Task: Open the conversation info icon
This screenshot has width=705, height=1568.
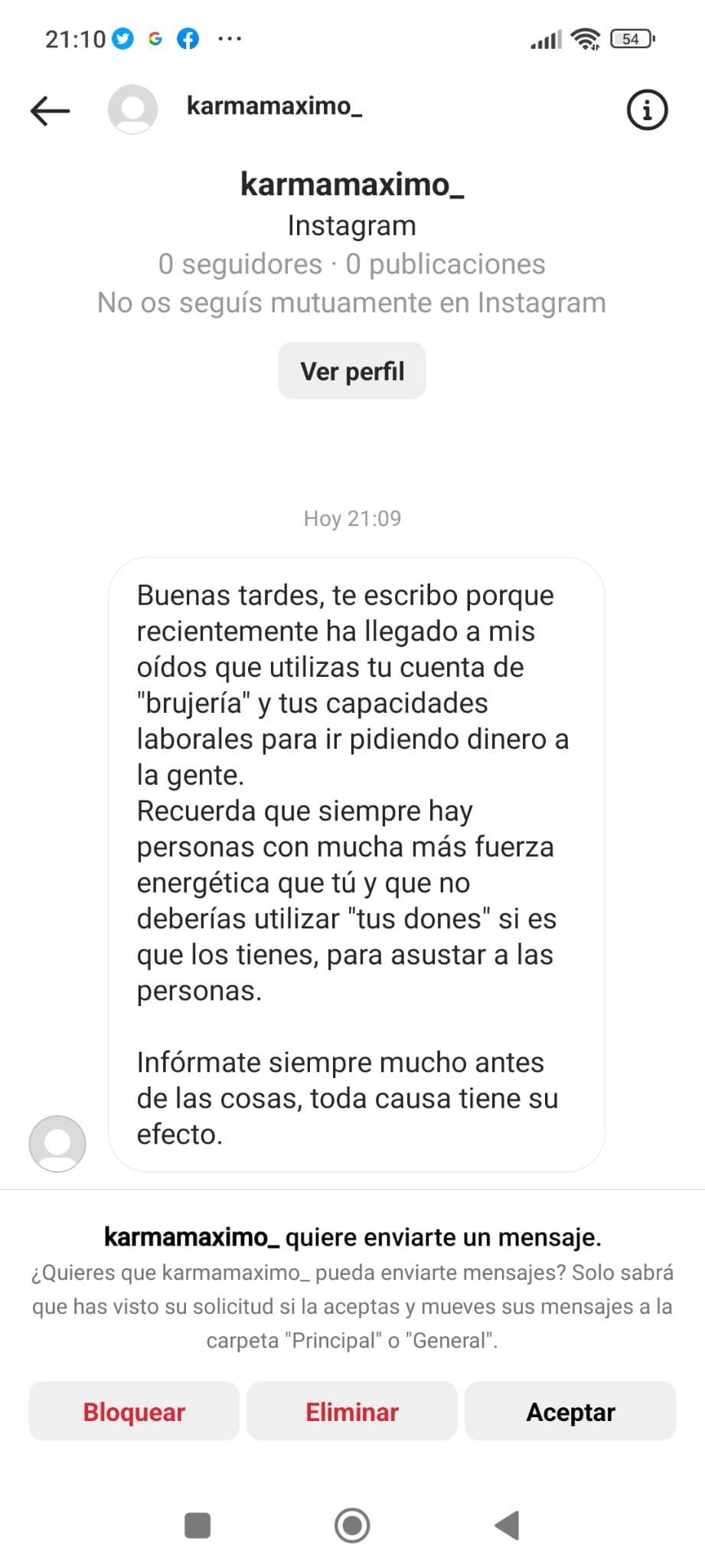Action: (x=647, y=110)
